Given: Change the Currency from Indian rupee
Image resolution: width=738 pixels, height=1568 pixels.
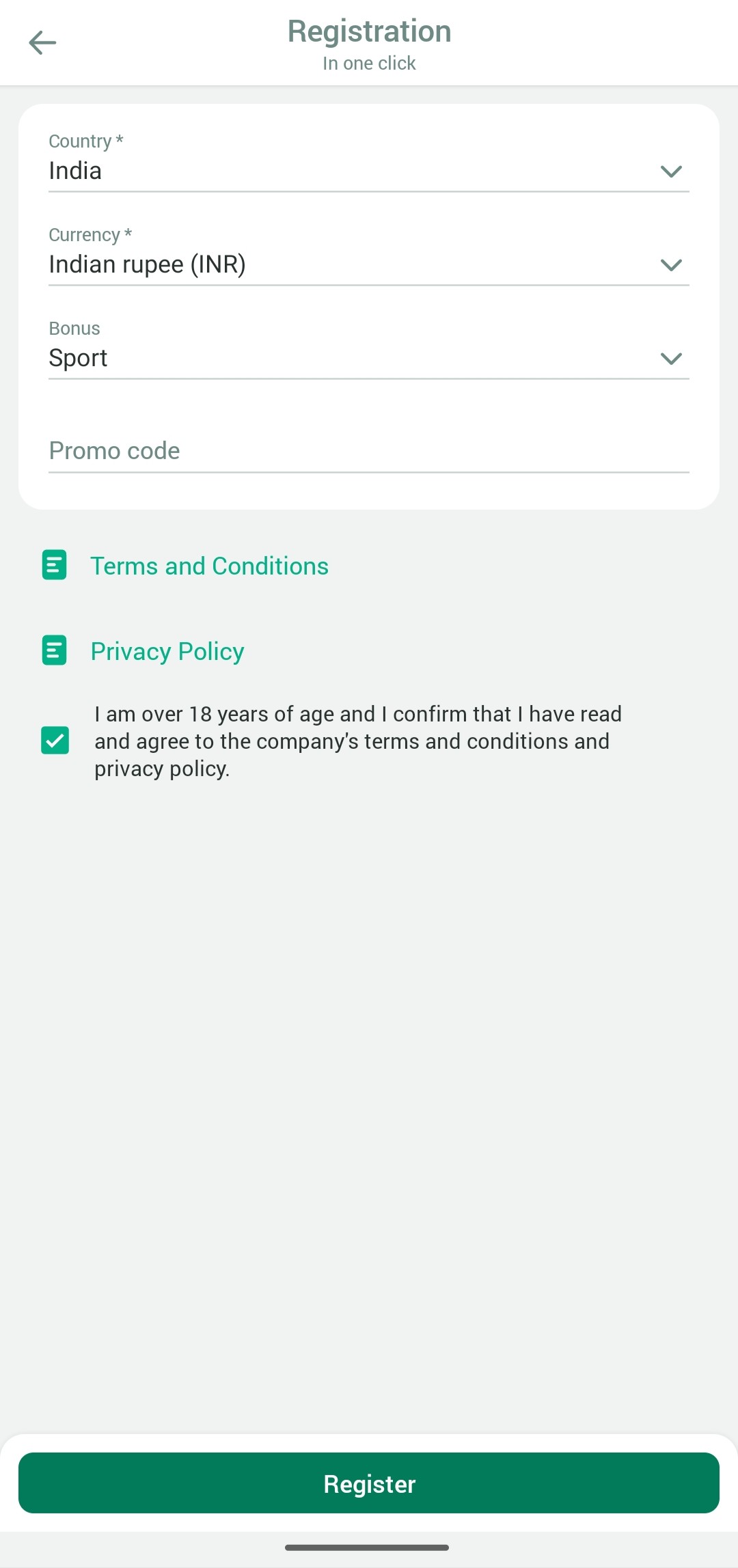Looking at the screenshot, I should click(369, 255).
